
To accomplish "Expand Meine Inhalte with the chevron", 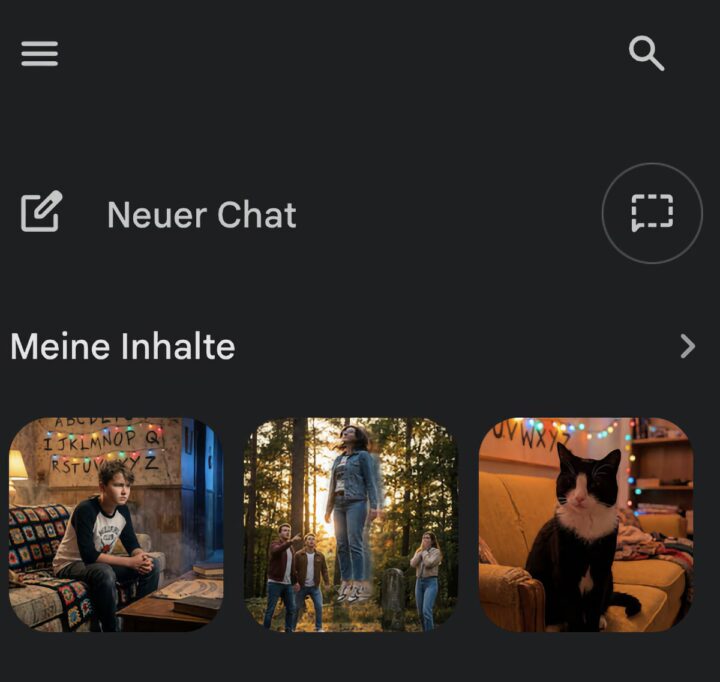I will coord(687,347).
